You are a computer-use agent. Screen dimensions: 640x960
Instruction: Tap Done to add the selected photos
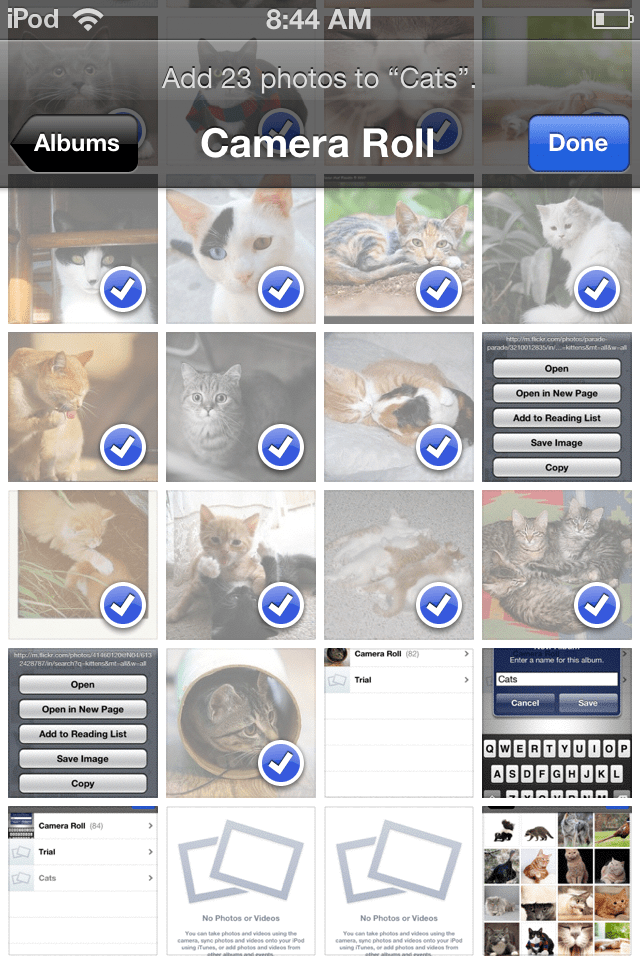pos(579,143)
